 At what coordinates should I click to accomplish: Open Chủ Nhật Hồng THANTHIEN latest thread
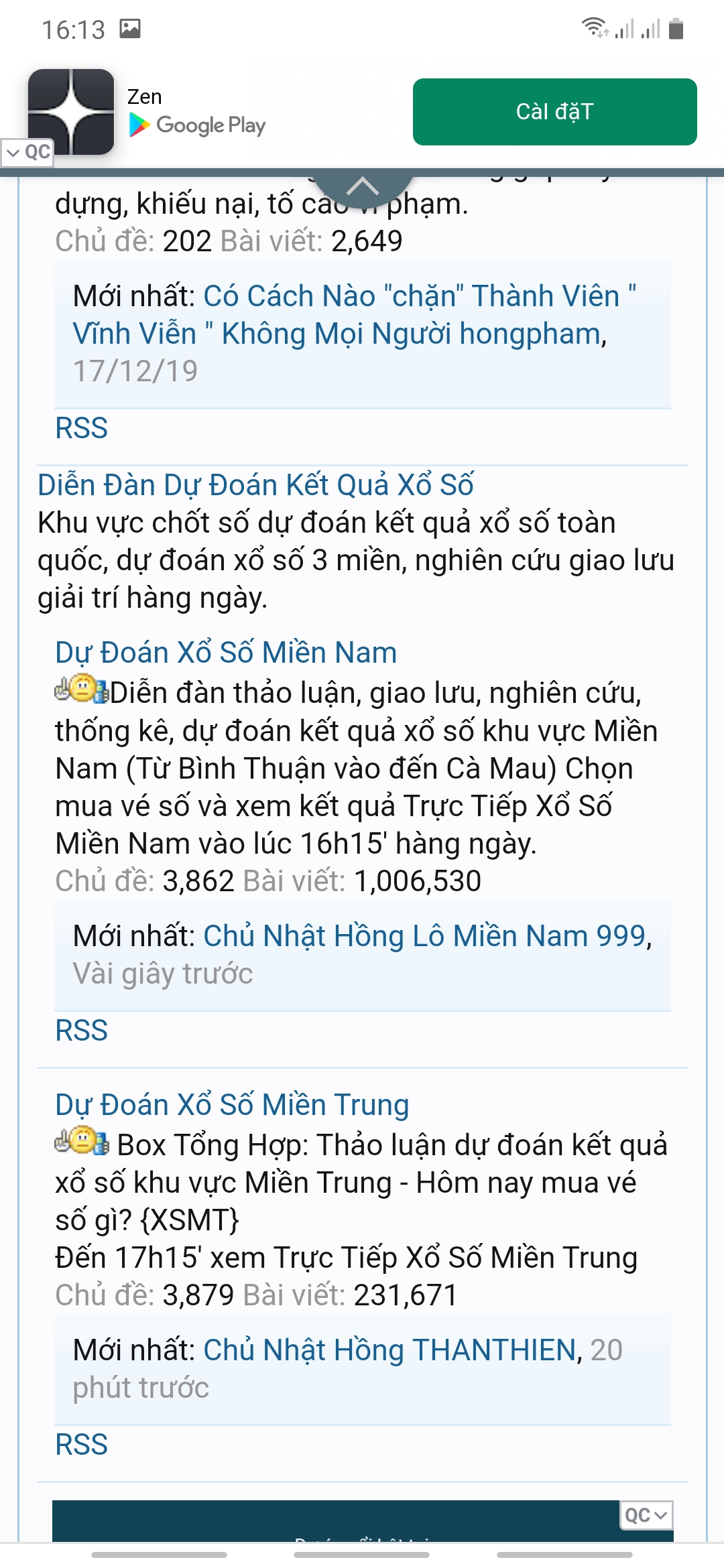tap(389, 1350)
